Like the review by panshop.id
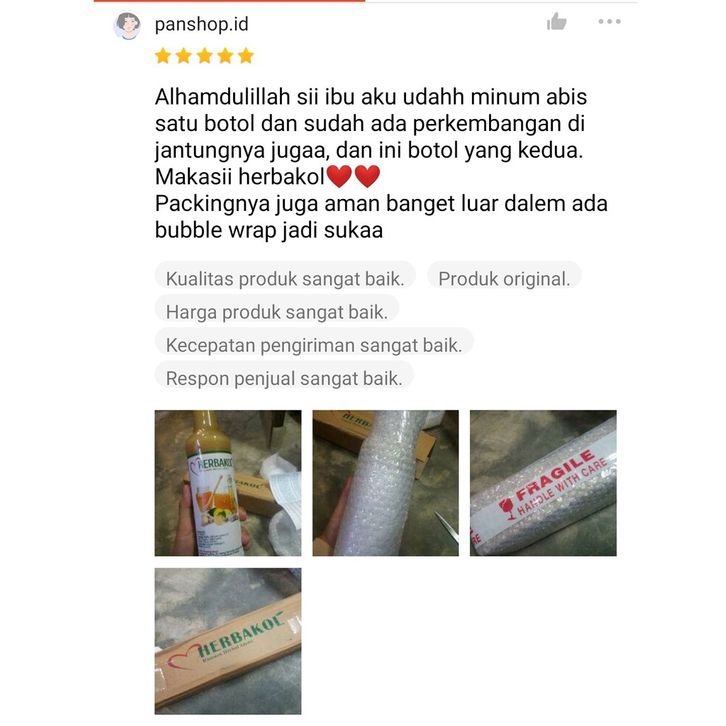 click(x=557, y=22)
